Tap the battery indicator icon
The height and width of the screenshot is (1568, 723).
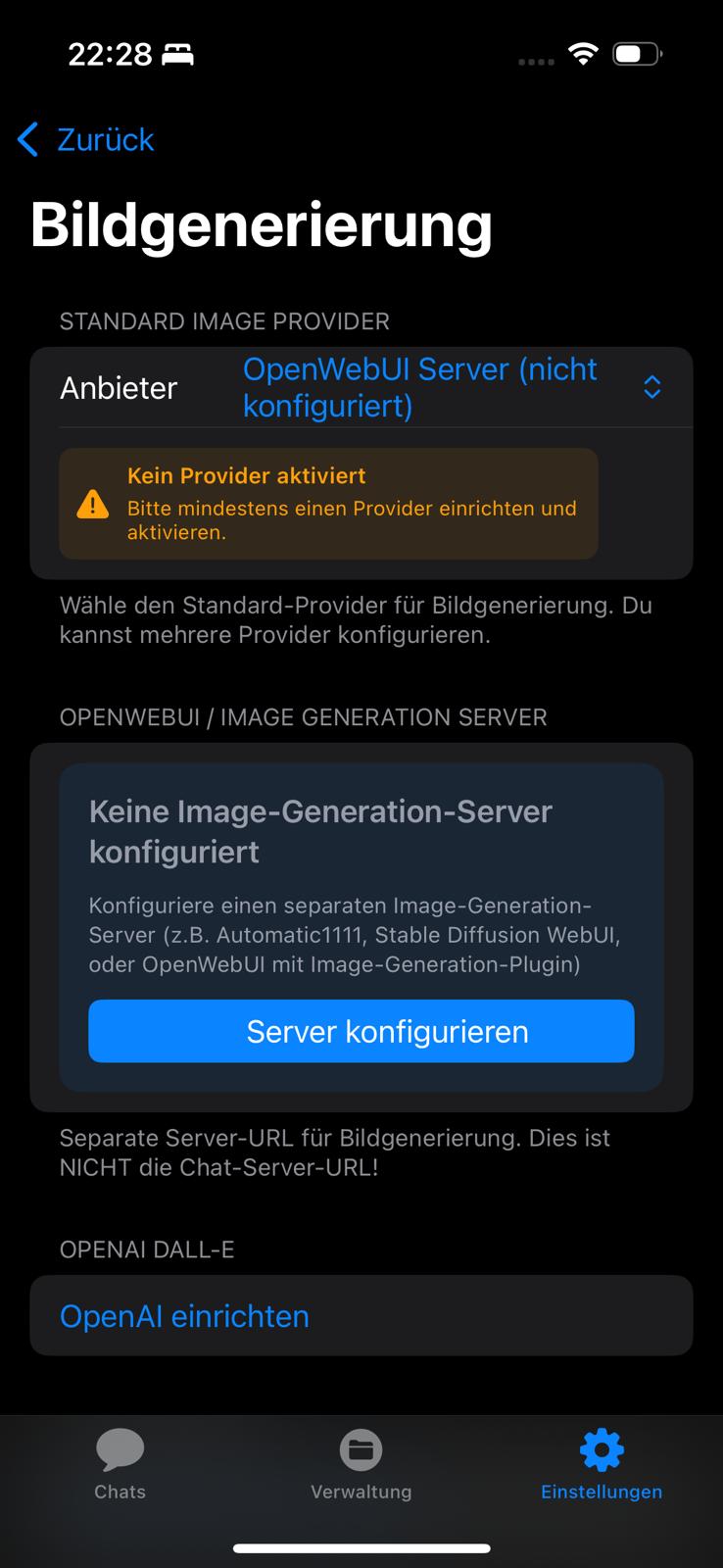tap(637, 55)
